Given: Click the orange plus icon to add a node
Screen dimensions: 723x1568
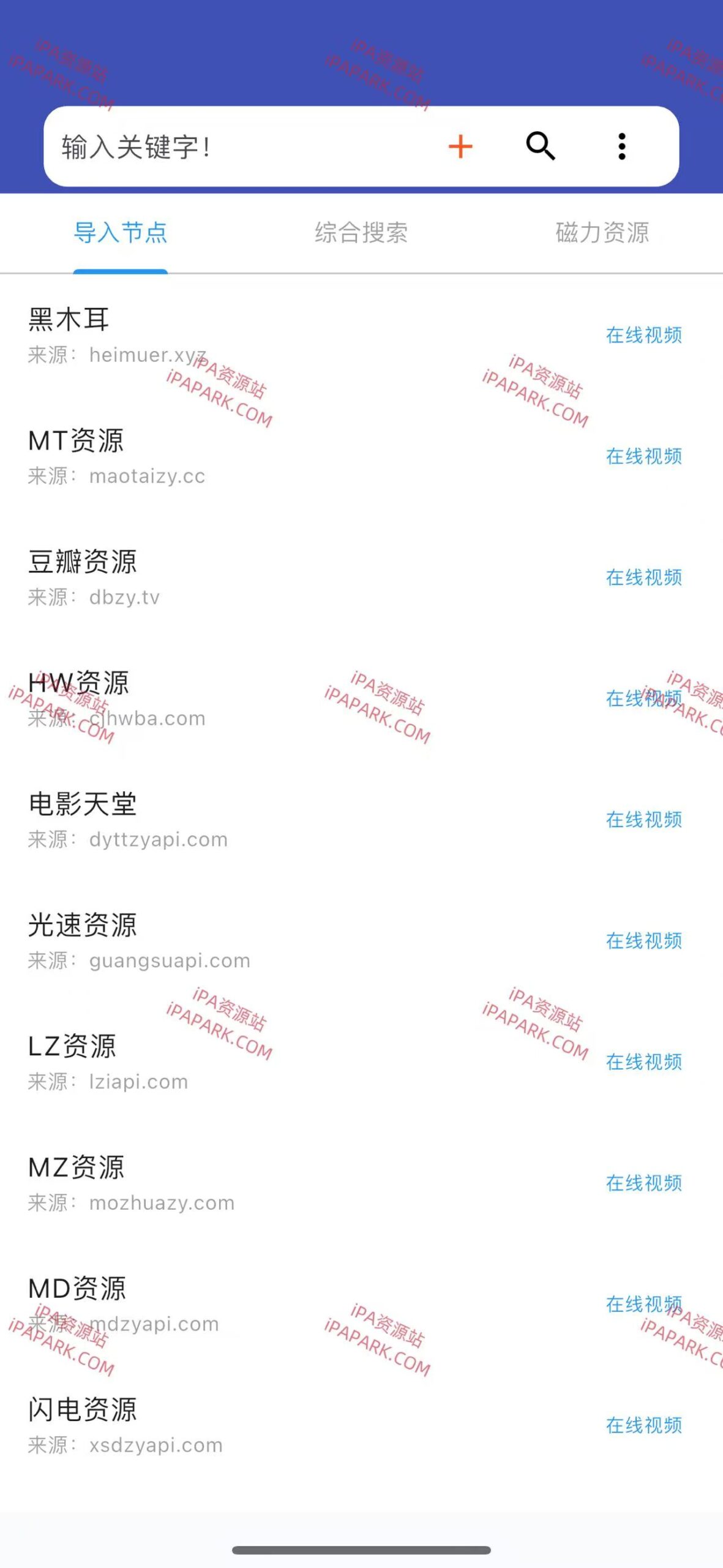Looking at the screenshot, I should point(460,147).
